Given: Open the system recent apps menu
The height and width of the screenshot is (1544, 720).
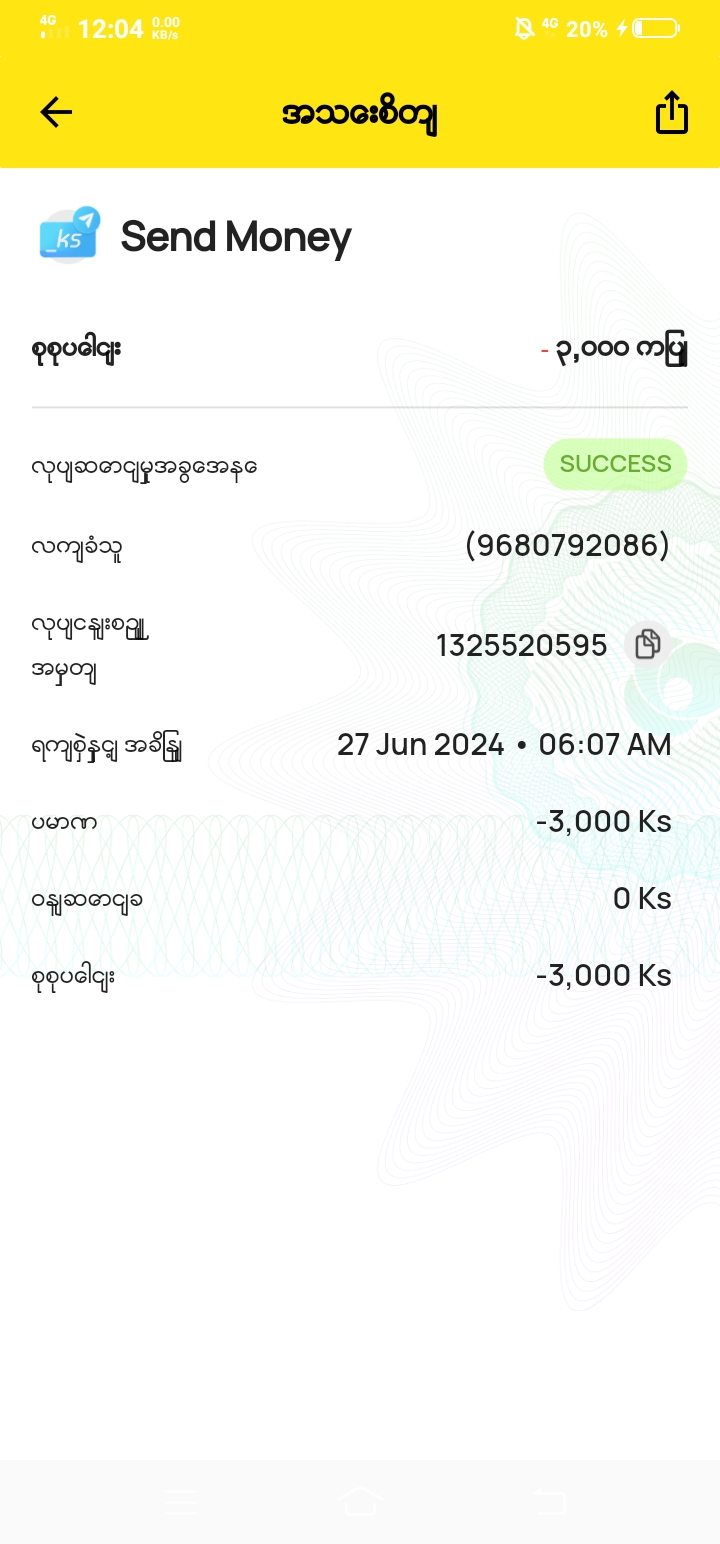Looking at the screenshot, I should click(181, 1501).
